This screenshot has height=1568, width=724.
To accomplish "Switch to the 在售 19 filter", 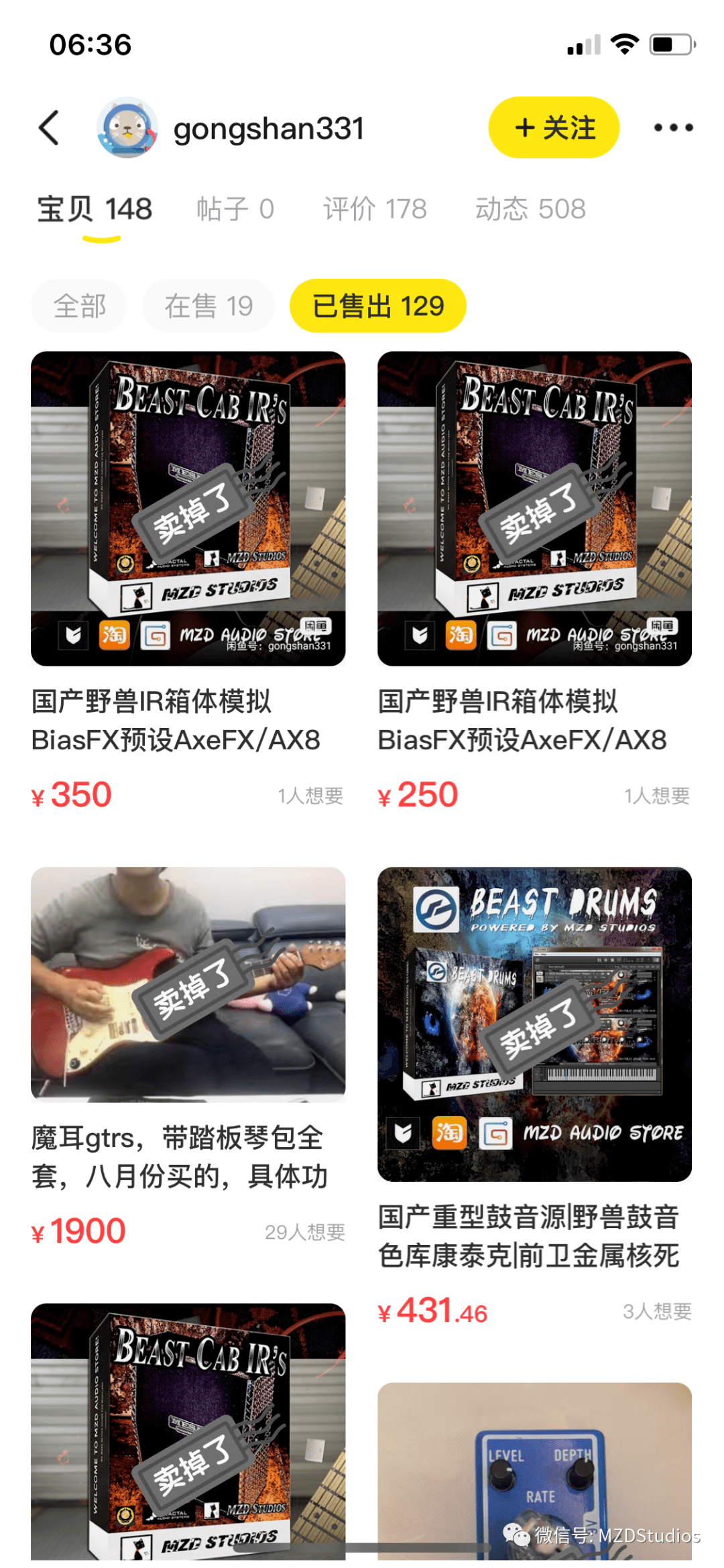I will (208, 306).
